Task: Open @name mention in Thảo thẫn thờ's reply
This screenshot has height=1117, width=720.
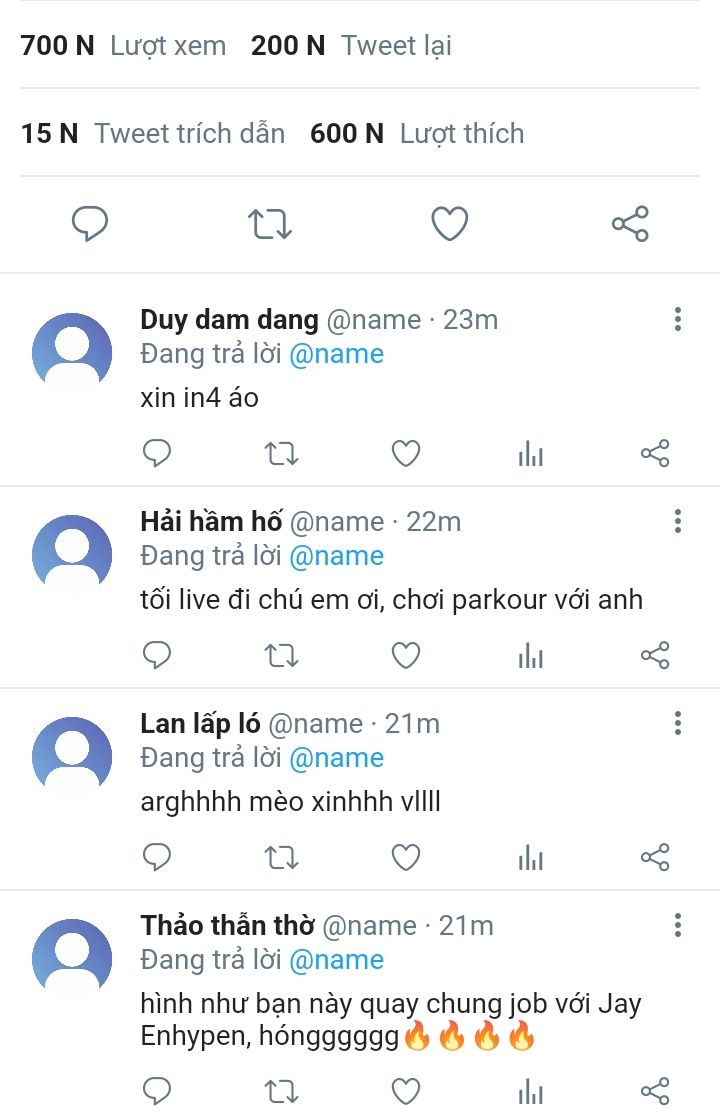Action: (337, 960)
